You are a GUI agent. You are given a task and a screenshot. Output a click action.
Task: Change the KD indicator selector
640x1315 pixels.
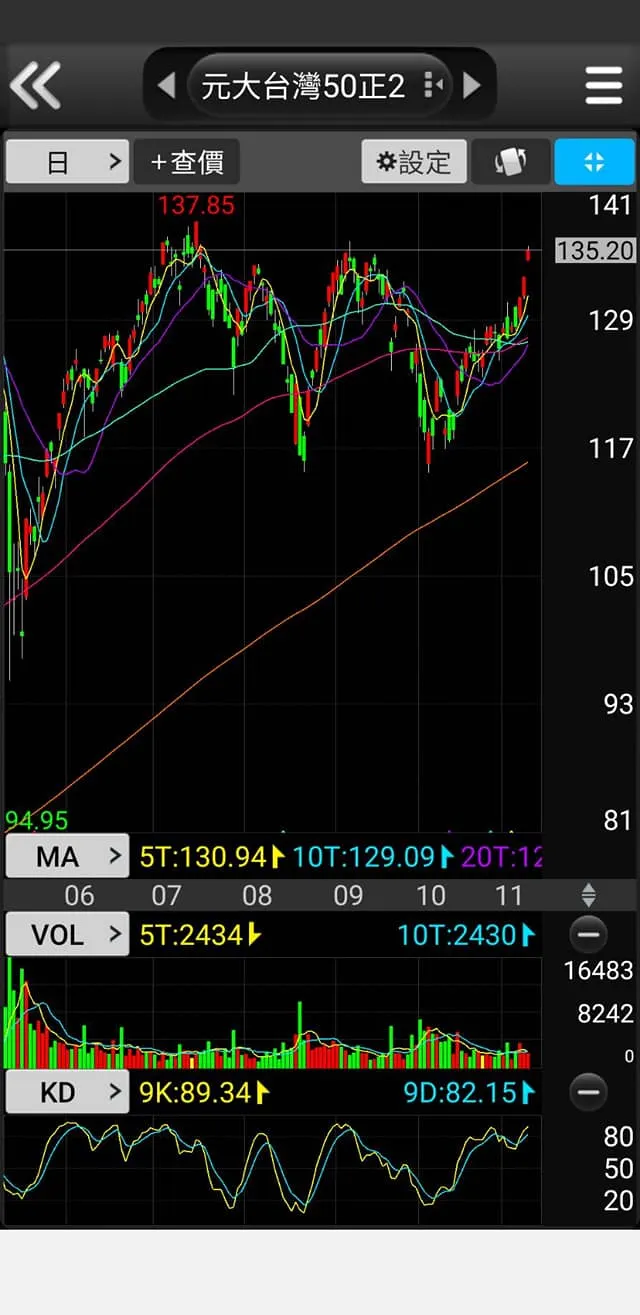68,1093
